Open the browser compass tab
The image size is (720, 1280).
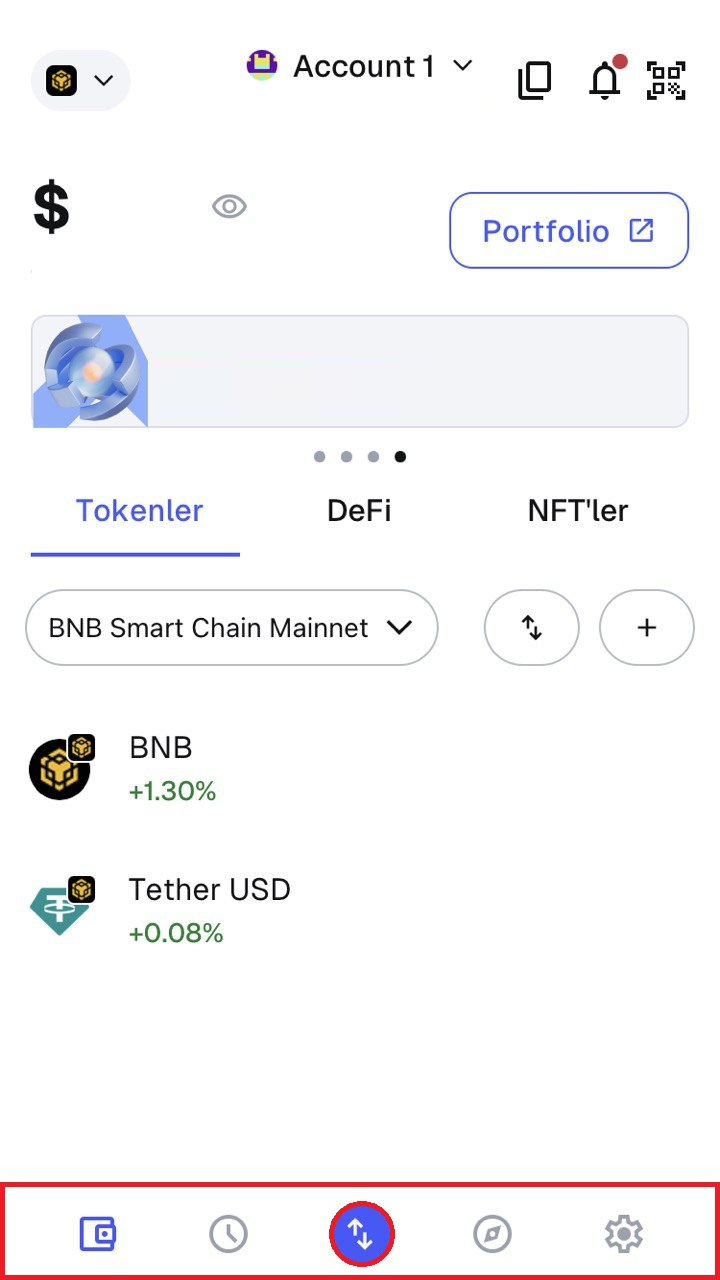pos(492,1234)
